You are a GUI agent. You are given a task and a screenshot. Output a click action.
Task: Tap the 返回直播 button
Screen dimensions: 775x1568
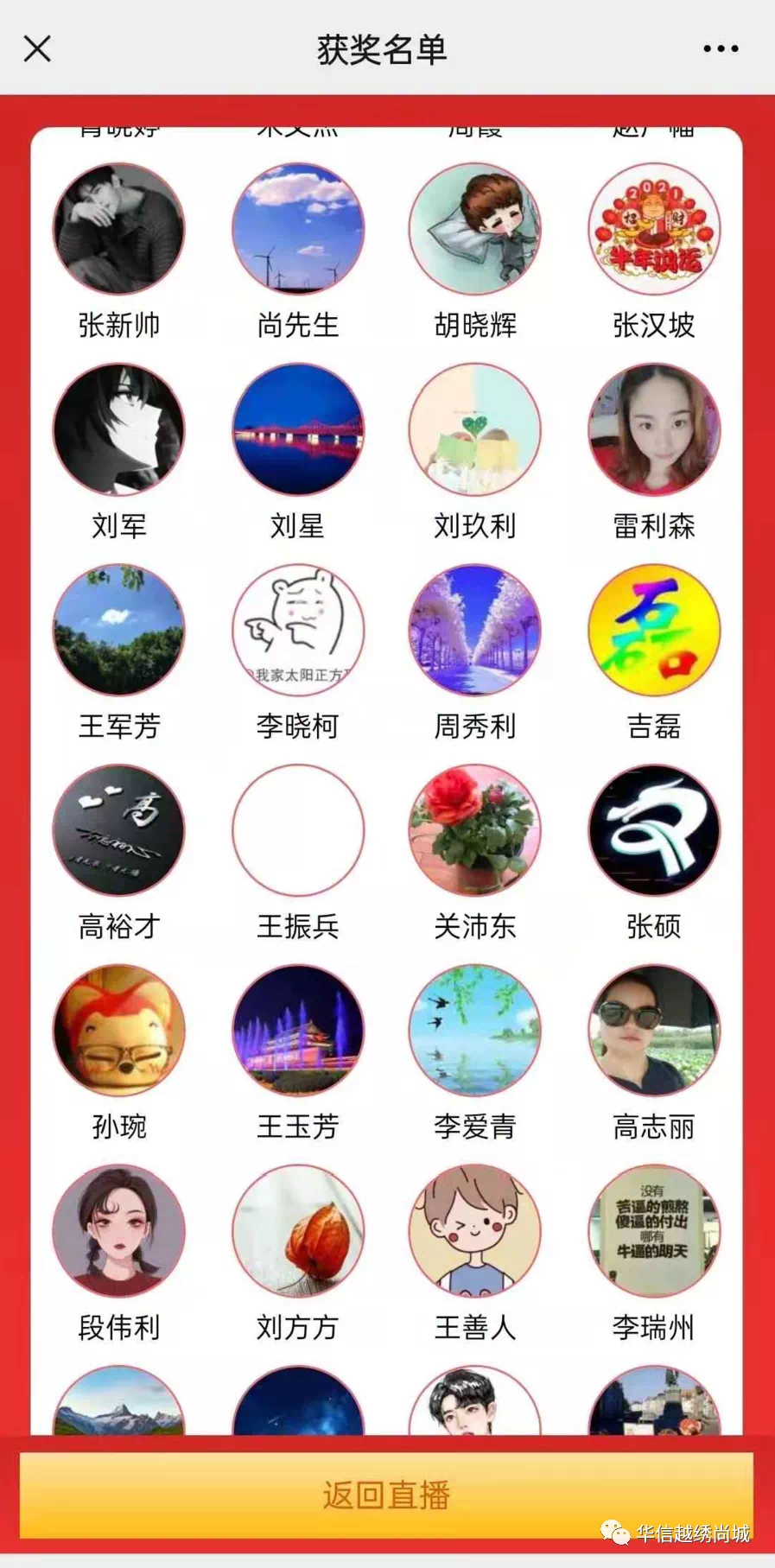386,1495
